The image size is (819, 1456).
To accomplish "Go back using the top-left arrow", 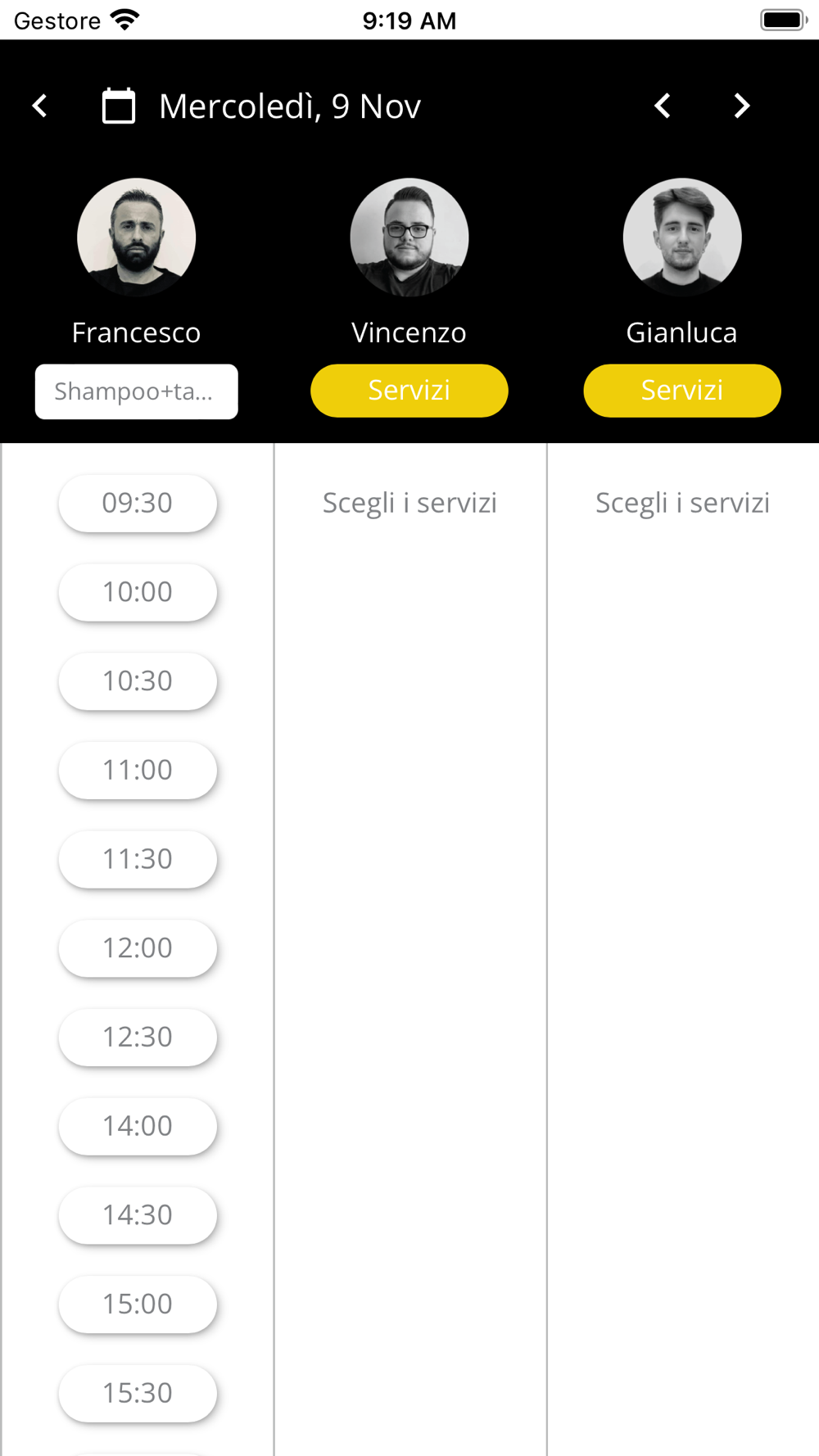I will tap(39, 106).
